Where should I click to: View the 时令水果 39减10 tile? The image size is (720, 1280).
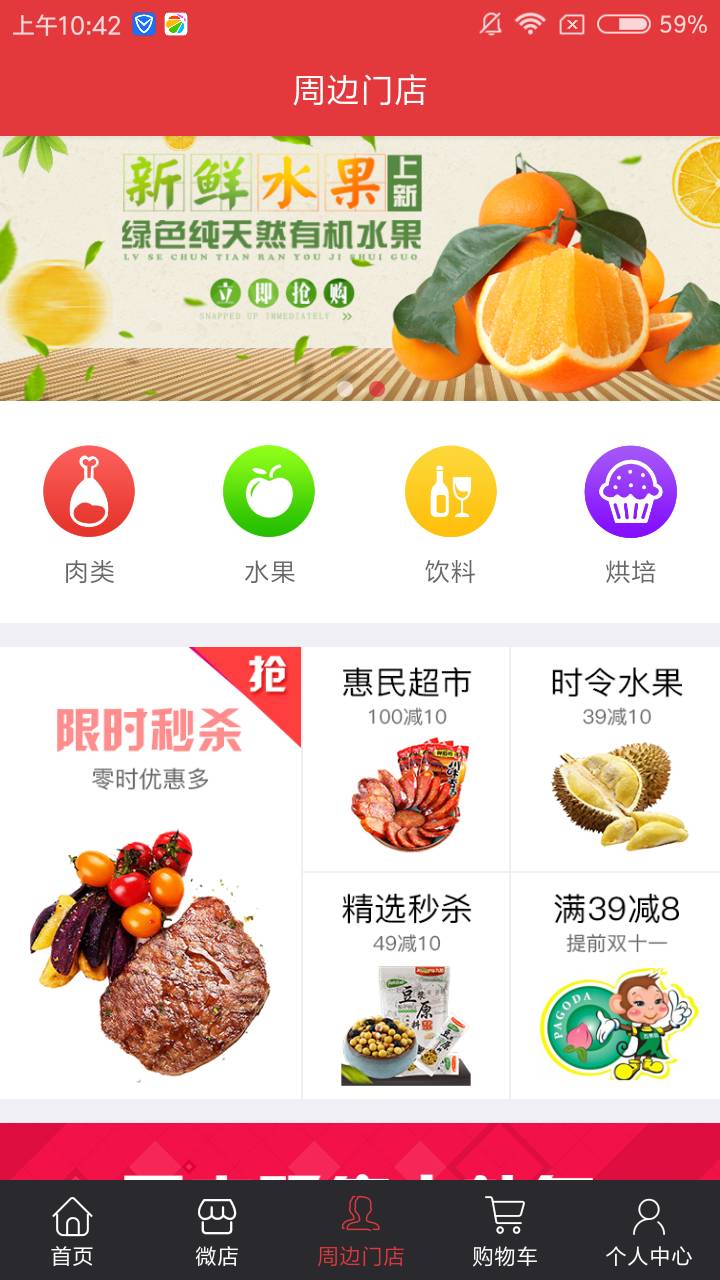(x=616, y=760)
